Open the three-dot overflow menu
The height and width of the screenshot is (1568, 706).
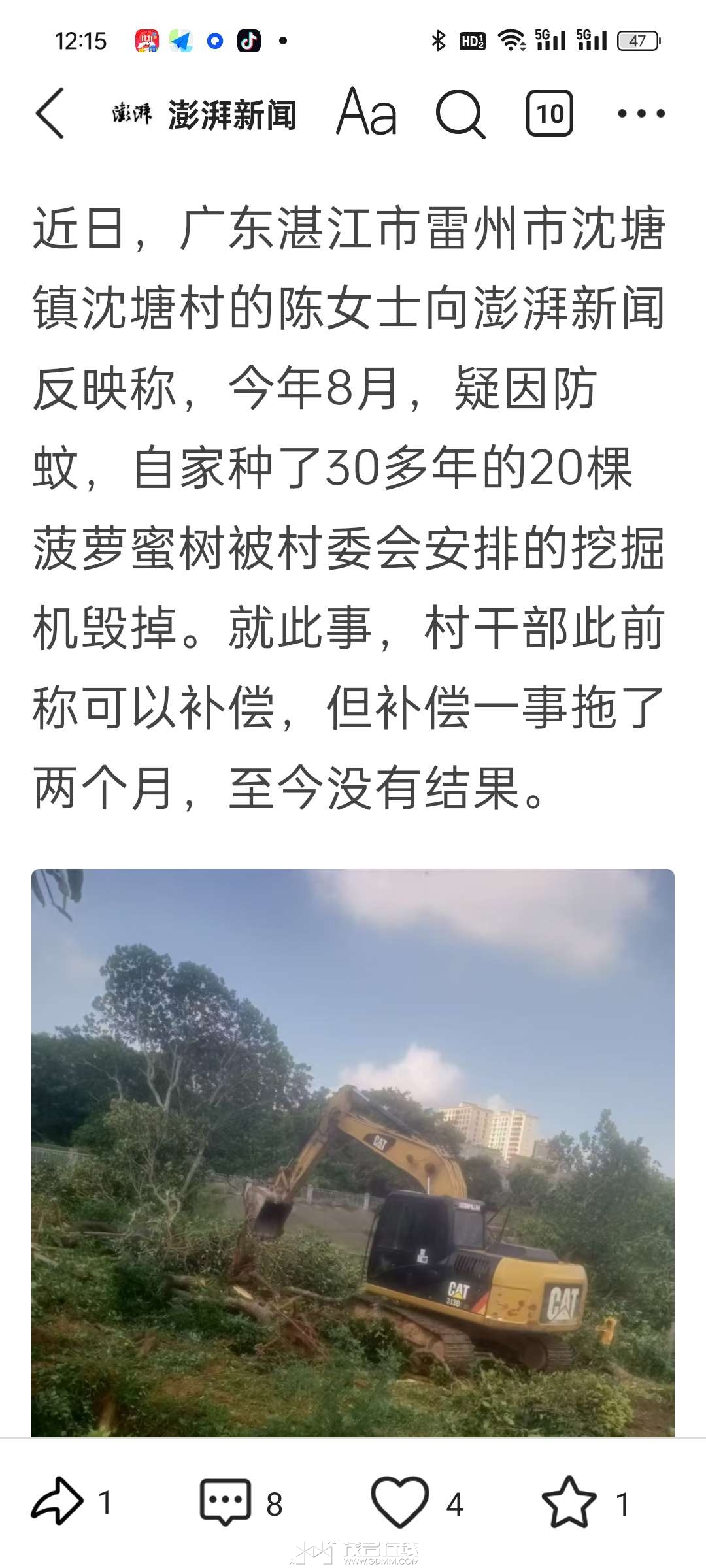641,114
